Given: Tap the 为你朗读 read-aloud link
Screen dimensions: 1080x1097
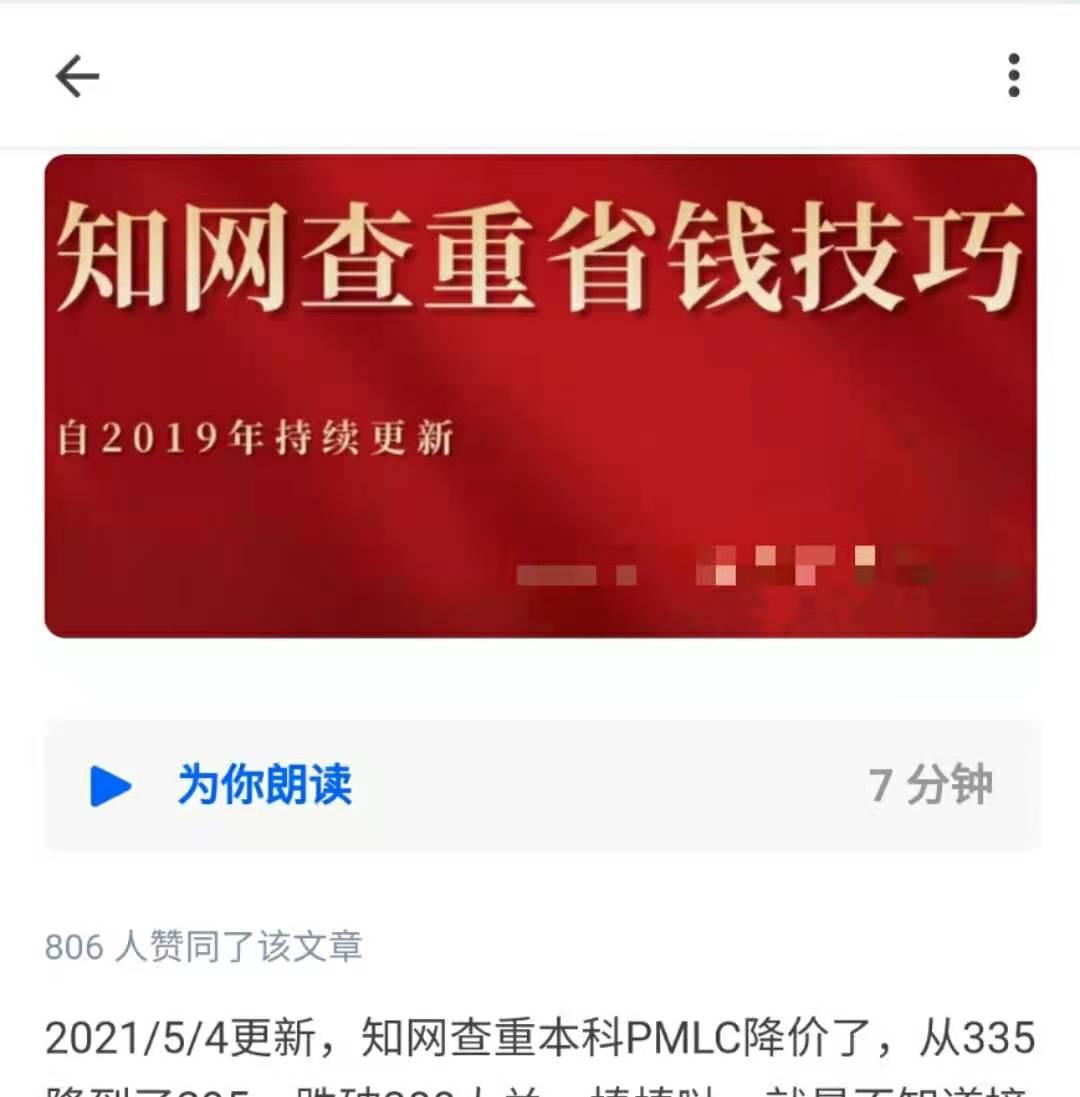Looking at the screenshot, I should [x=262, y=787].
